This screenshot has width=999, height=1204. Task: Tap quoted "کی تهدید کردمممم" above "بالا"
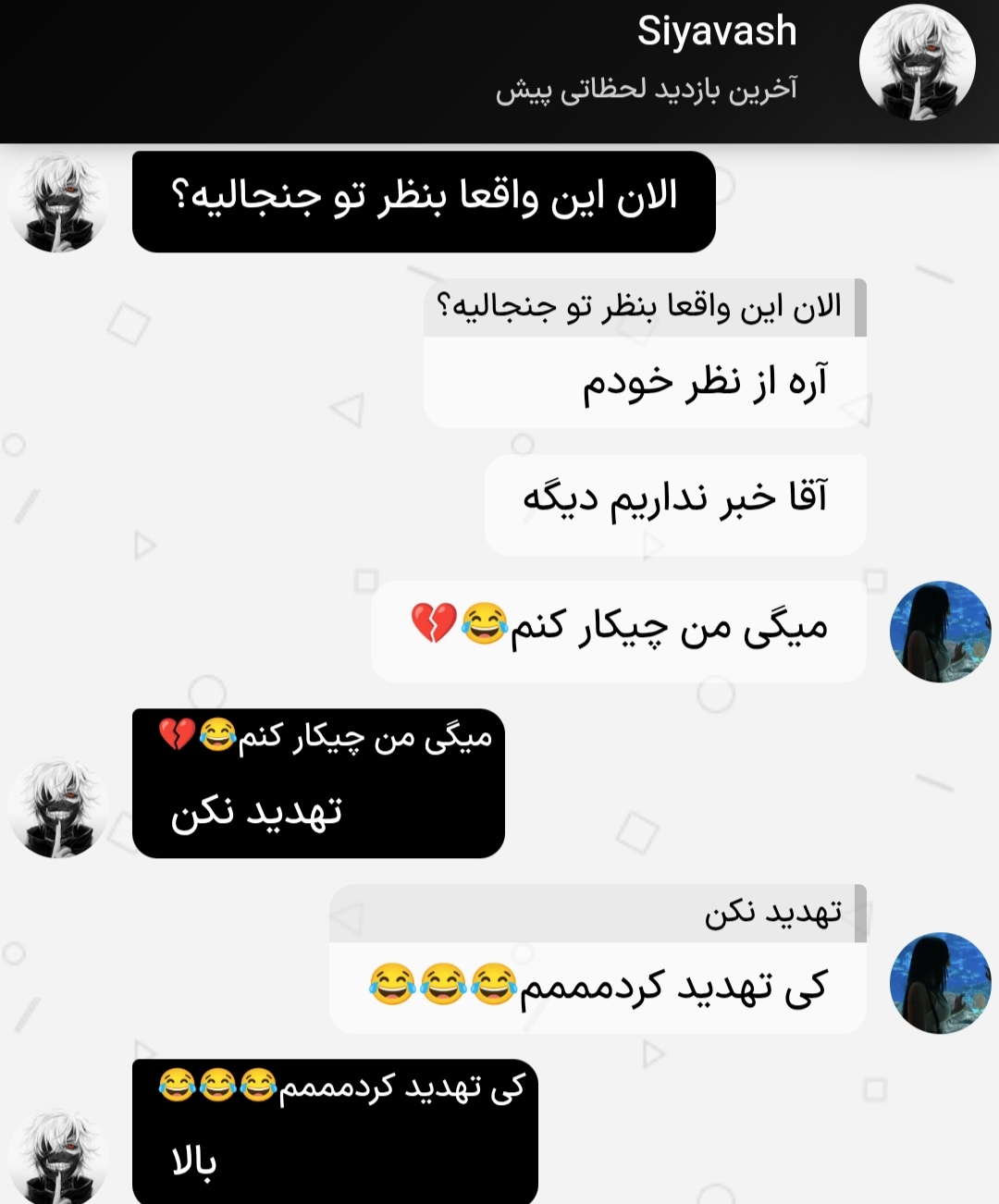[342, 1087]
